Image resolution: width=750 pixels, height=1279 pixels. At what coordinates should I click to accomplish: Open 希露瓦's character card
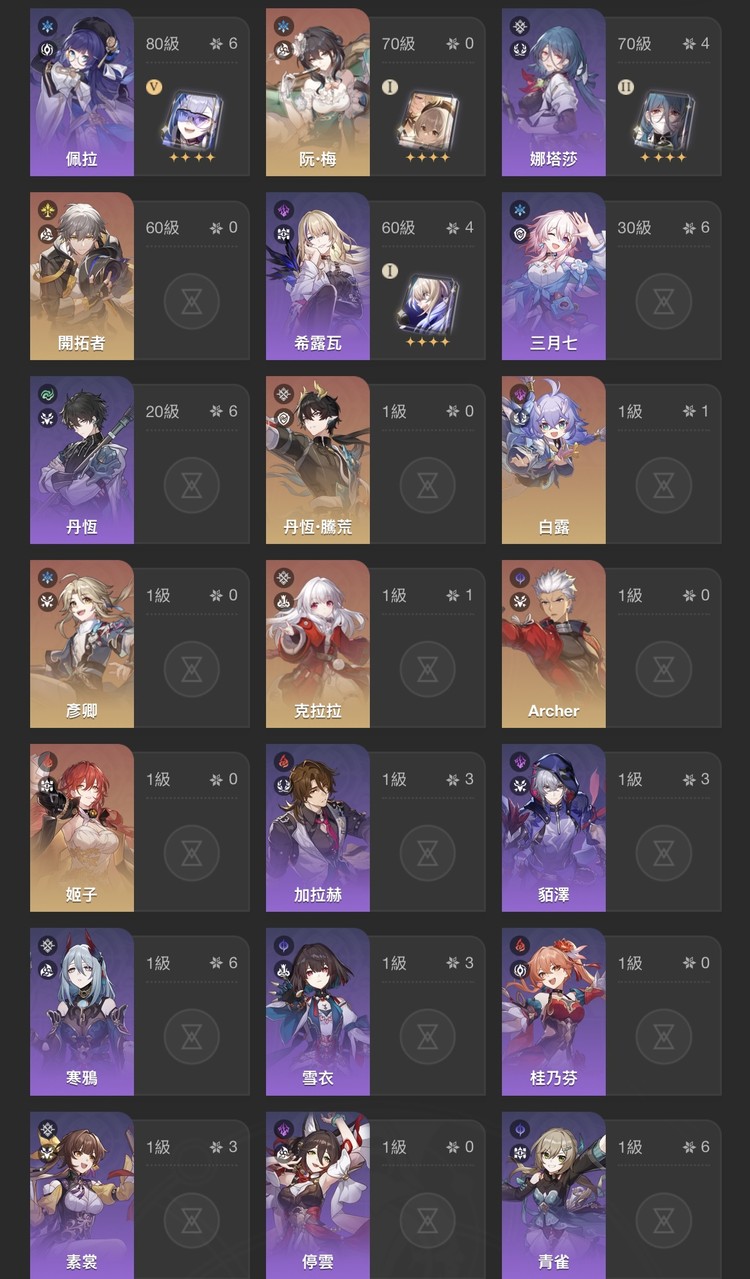[375, 276]
